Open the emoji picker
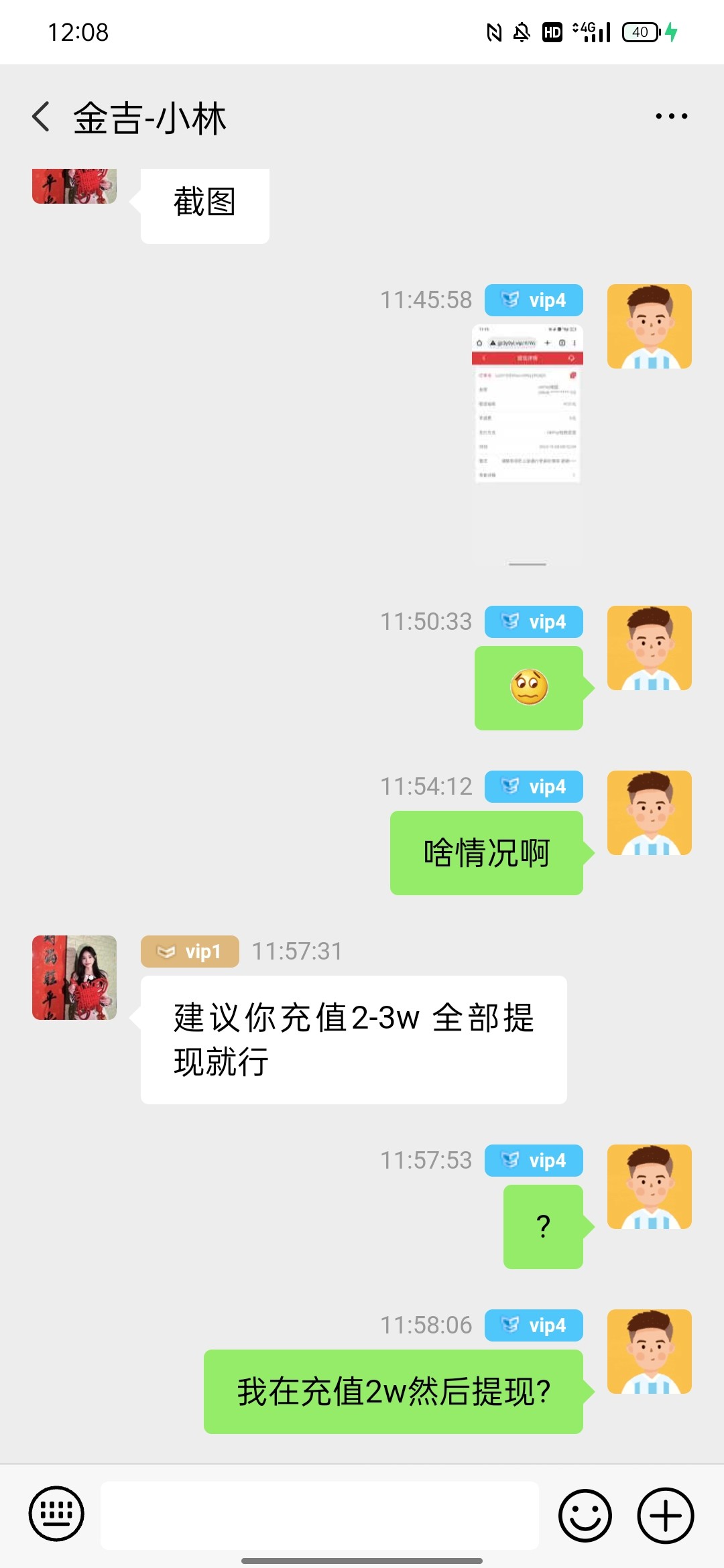The width and height of the screenshot is (724, 1568). point(585,1515)
